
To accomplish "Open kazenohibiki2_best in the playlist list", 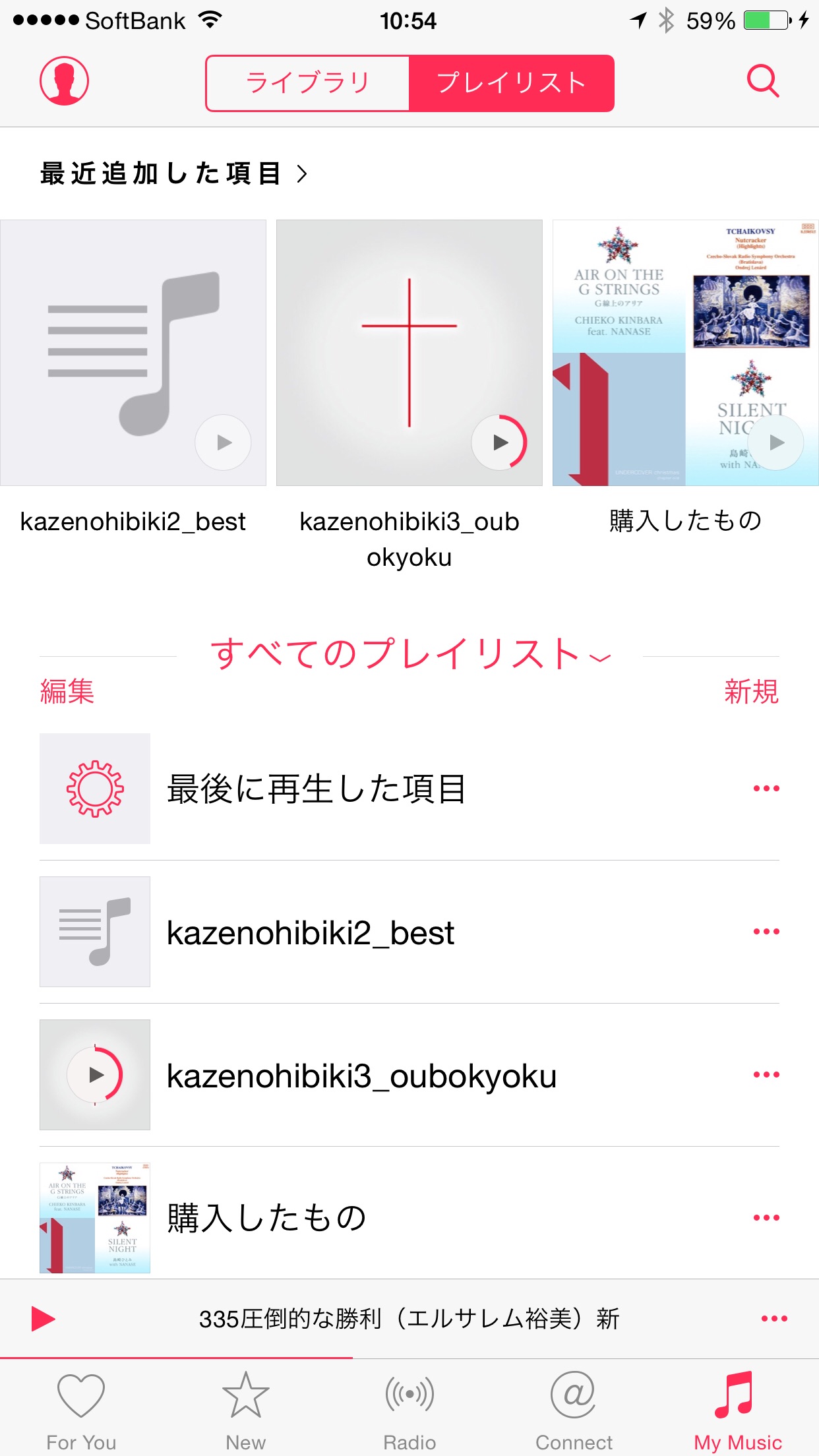I will pyautogui.click(x=310, y=932).
